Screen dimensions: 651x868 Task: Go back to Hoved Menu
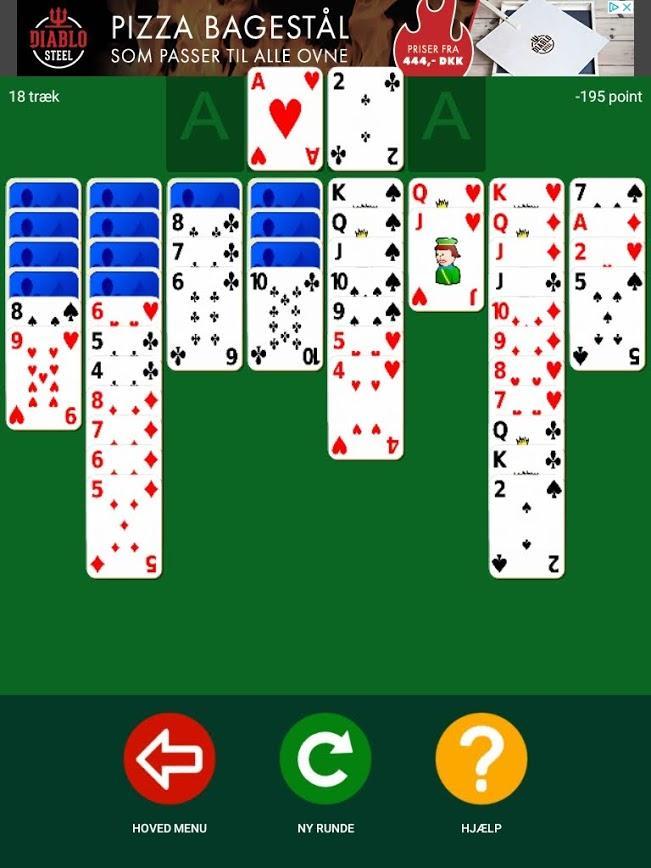169,759
